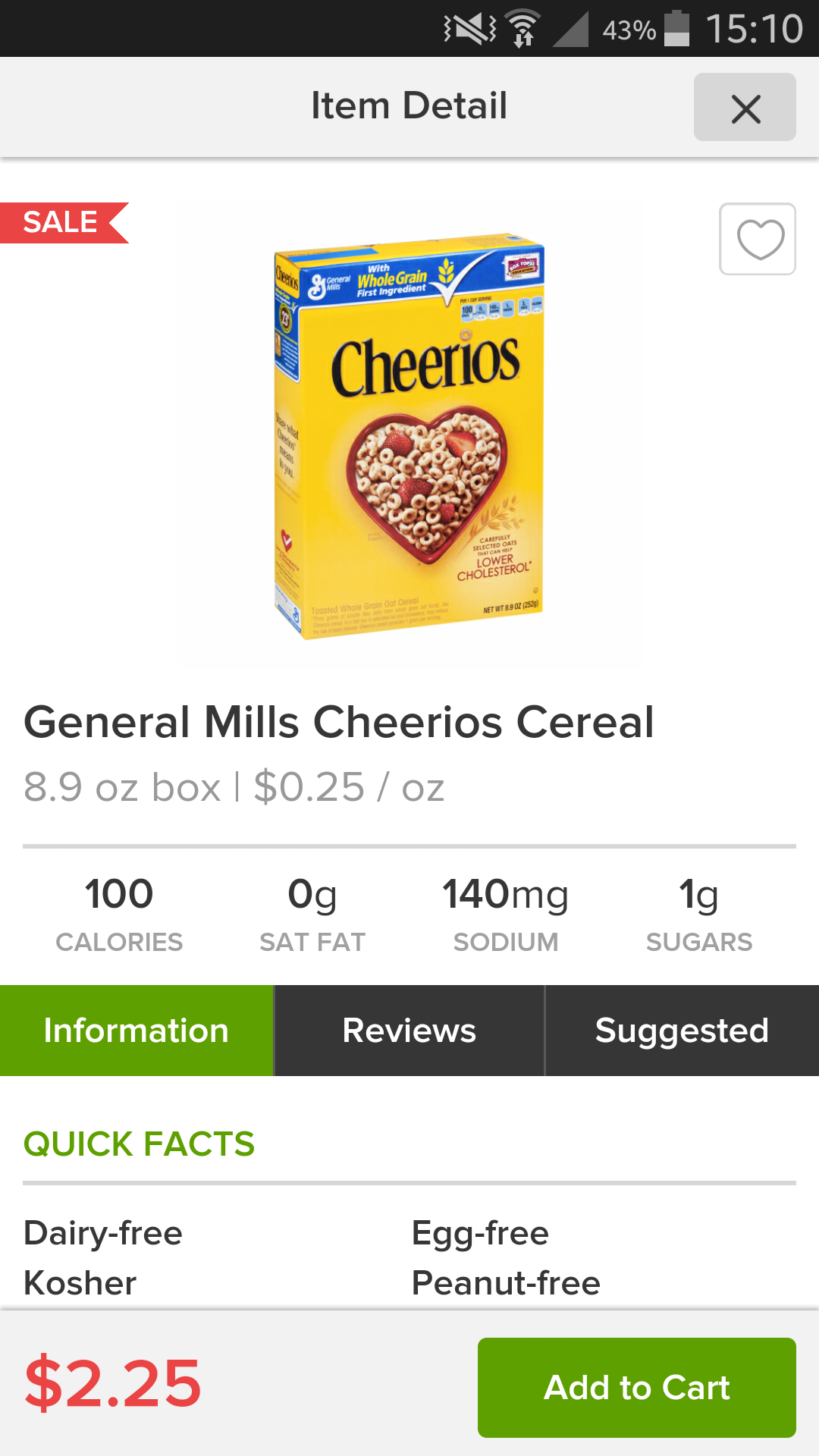The image size is (819, 1456).
Task: Close the Item Detail screen
Action: coord(745,108)
